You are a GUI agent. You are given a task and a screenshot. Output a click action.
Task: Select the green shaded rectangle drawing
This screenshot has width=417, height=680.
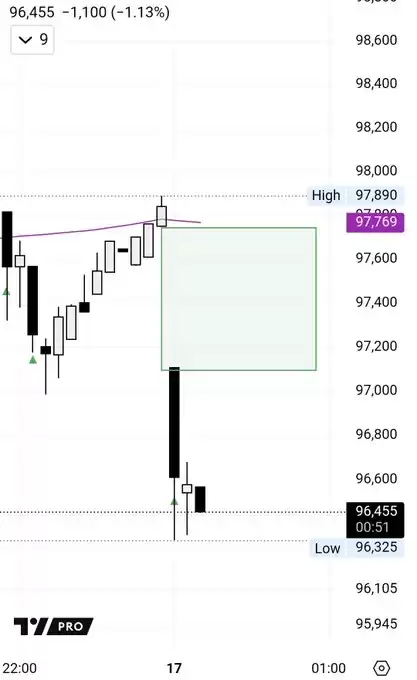click(x=239, y=299)
